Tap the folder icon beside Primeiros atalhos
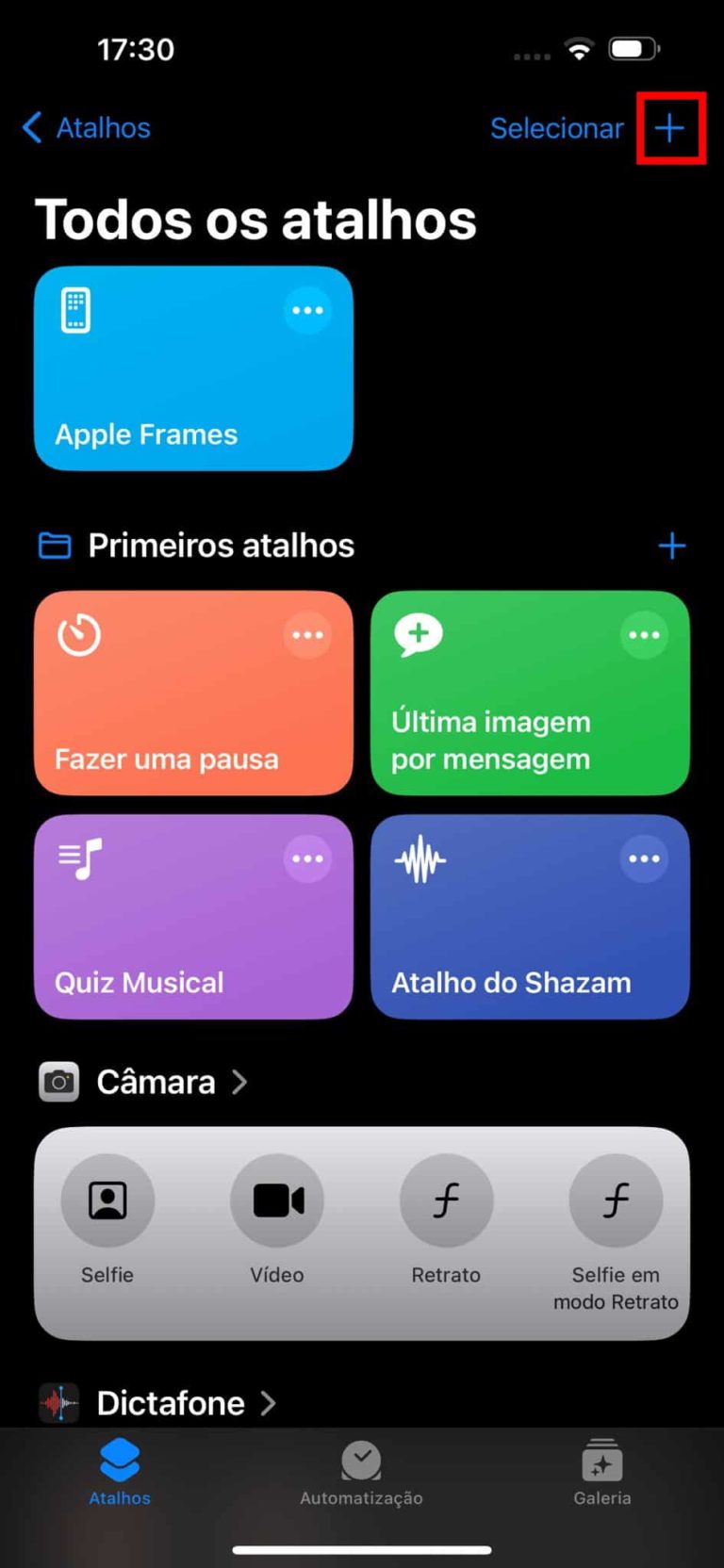This screenshot has width=724, height=1568. point(56,545)
